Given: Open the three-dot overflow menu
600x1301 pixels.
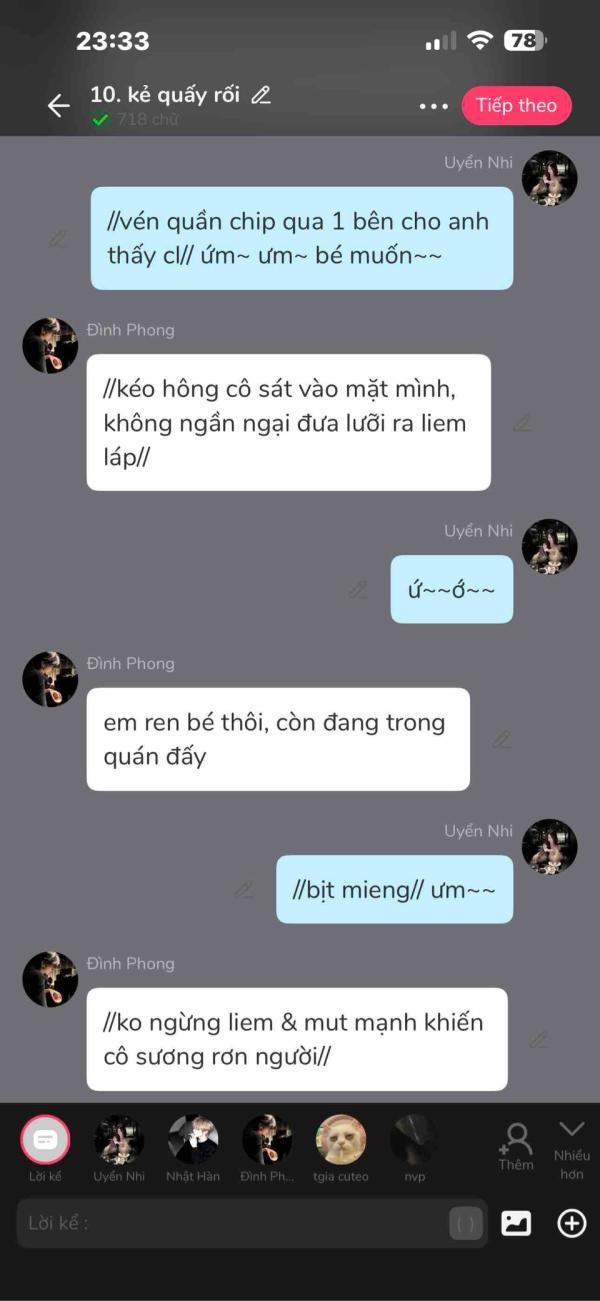Looking at the screenshot, I should 433,106.
